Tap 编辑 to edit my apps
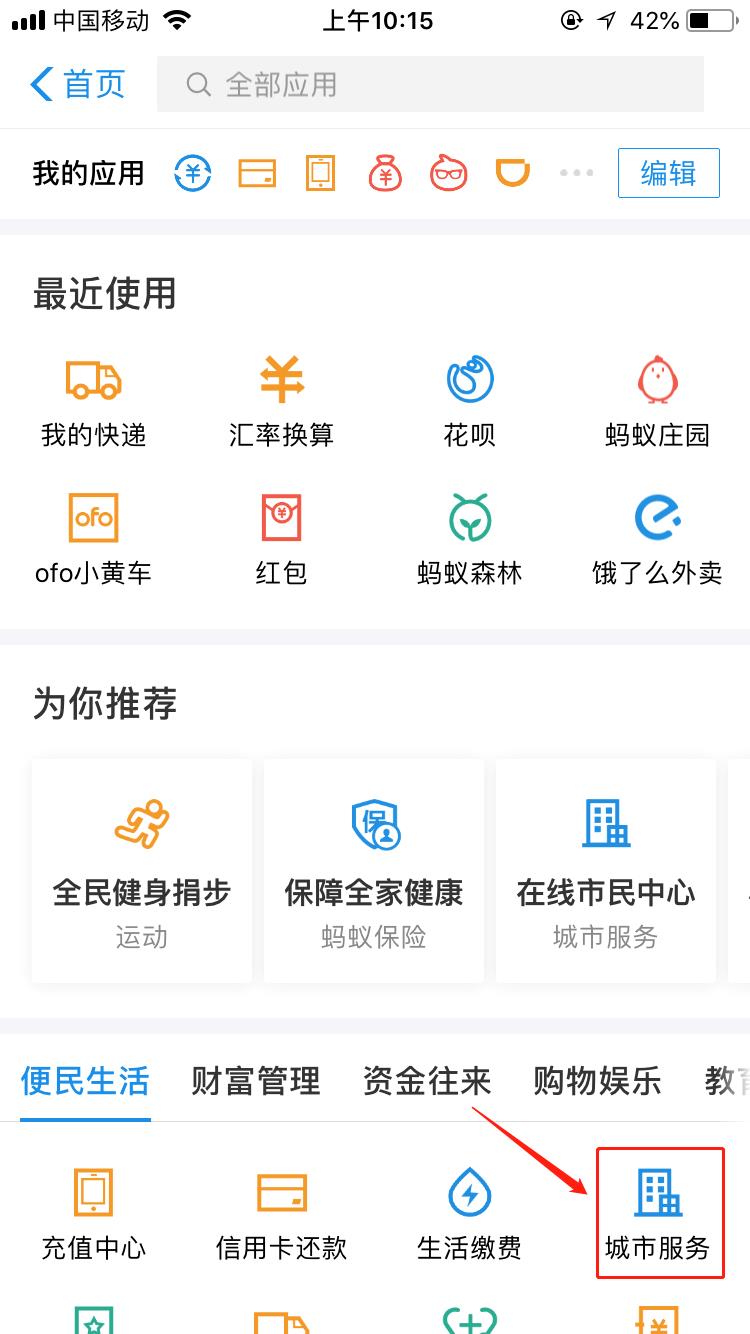This screenshot has width=750, height=1334. click(x=668, y=172)
